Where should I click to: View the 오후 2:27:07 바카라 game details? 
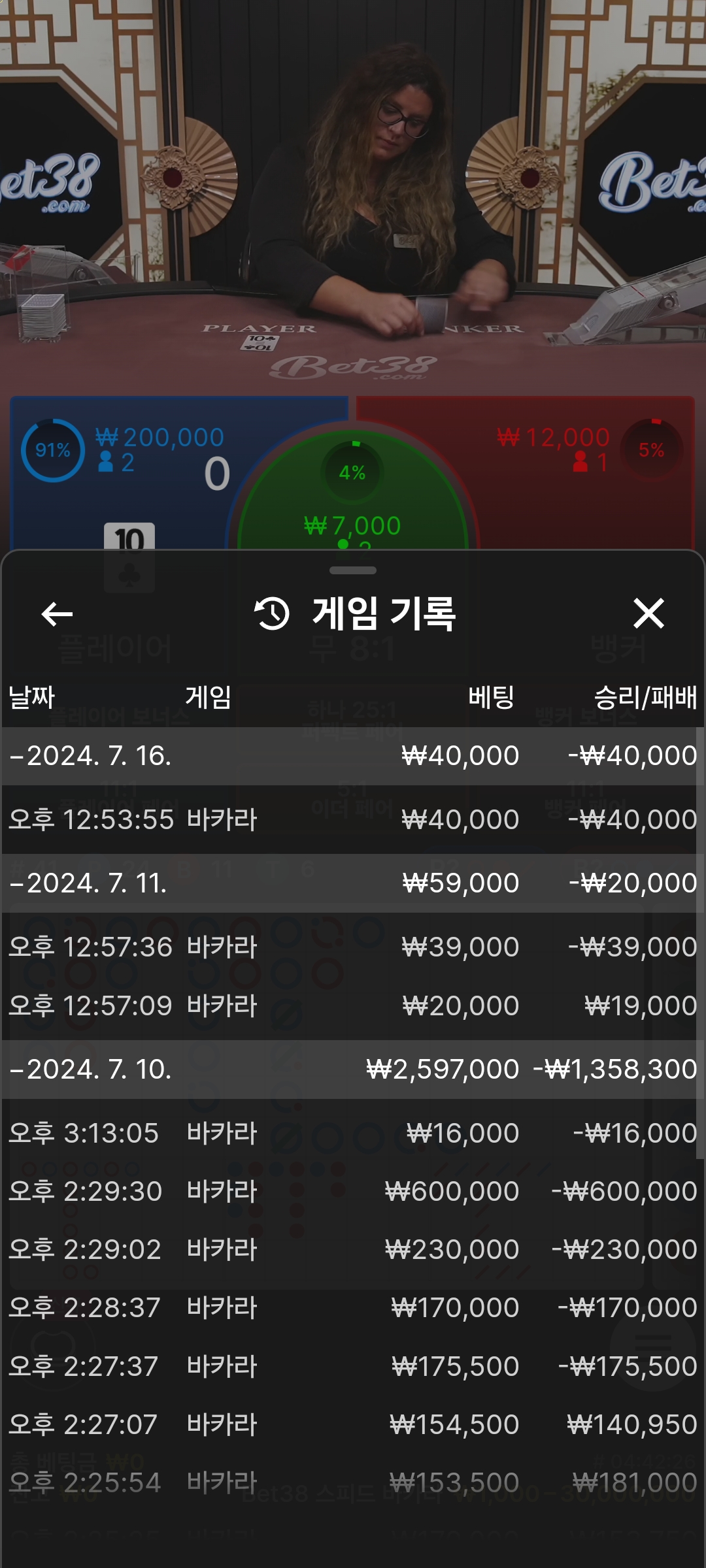point(353,1424)
